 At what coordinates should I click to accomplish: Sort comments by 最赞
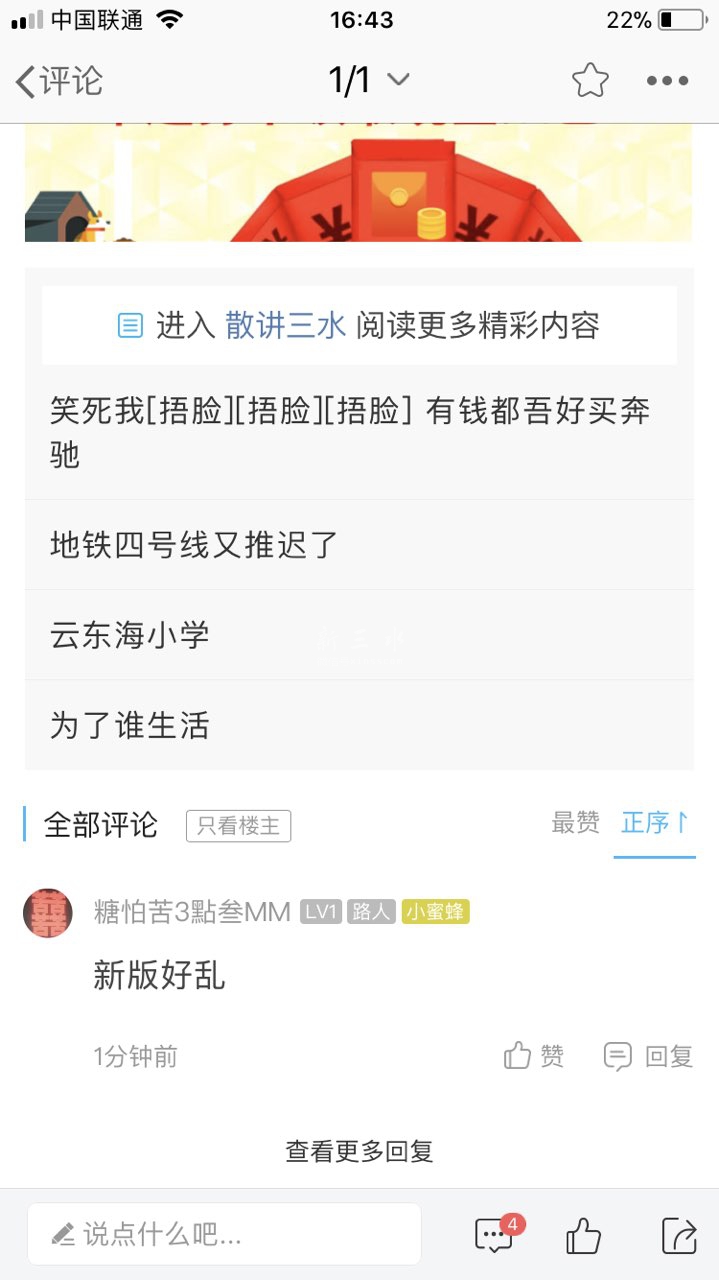tap(575, 823)
